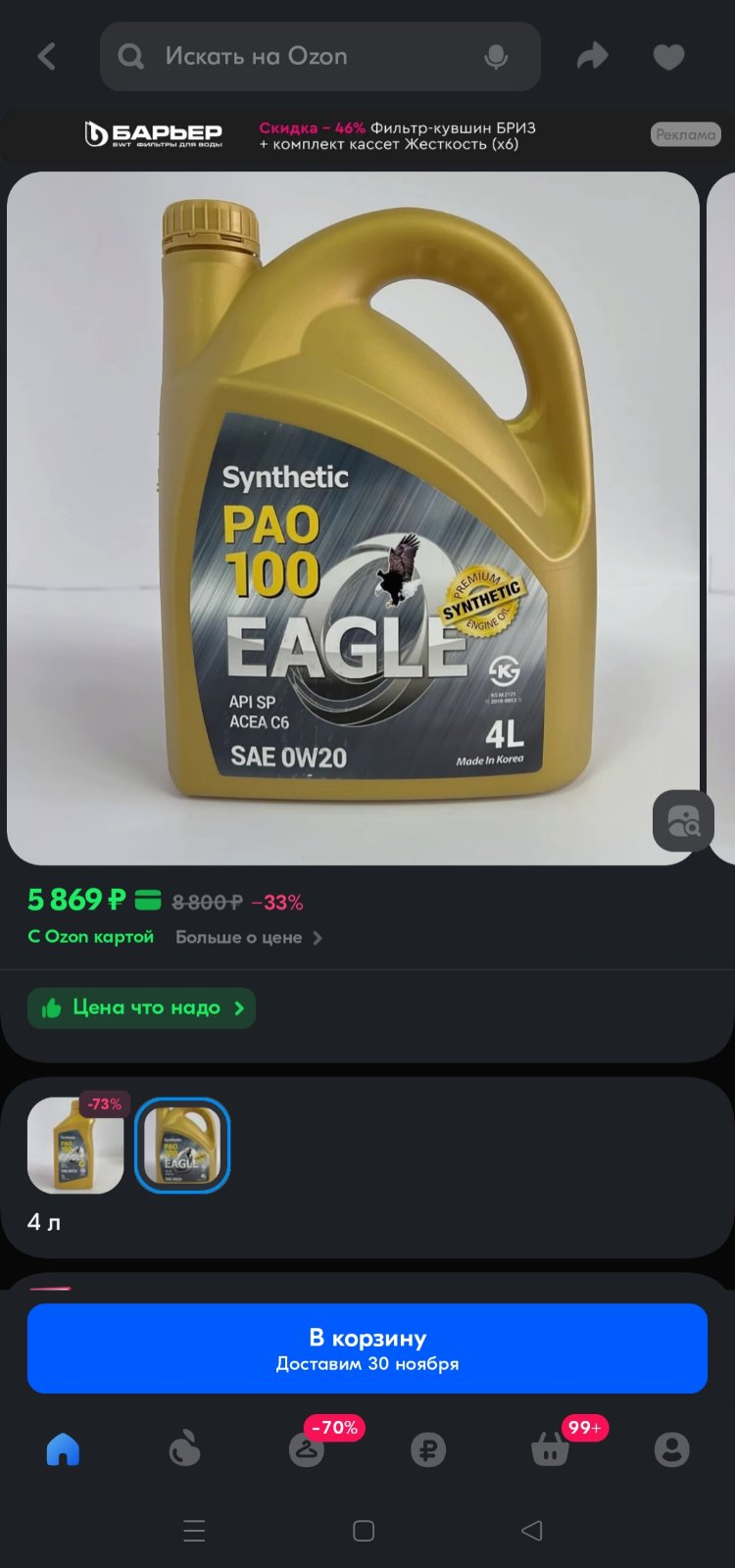Open the main EAGLE oil product photo

coord(353,518)
